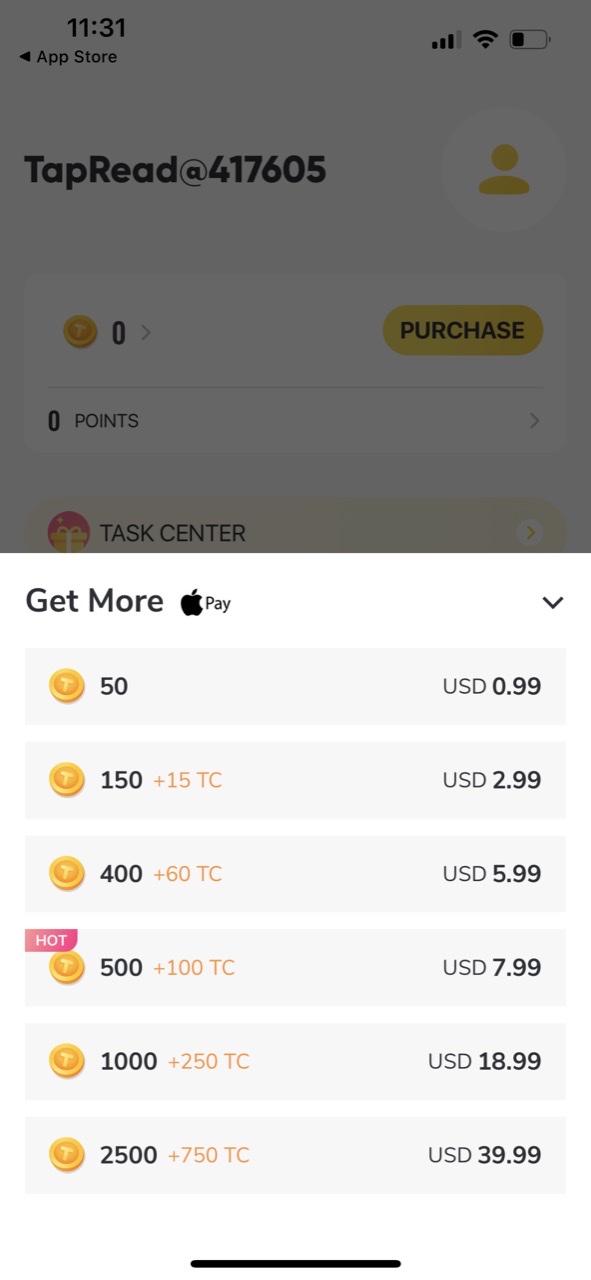Buy 50 coins for USD 0.99

point(295,686)
